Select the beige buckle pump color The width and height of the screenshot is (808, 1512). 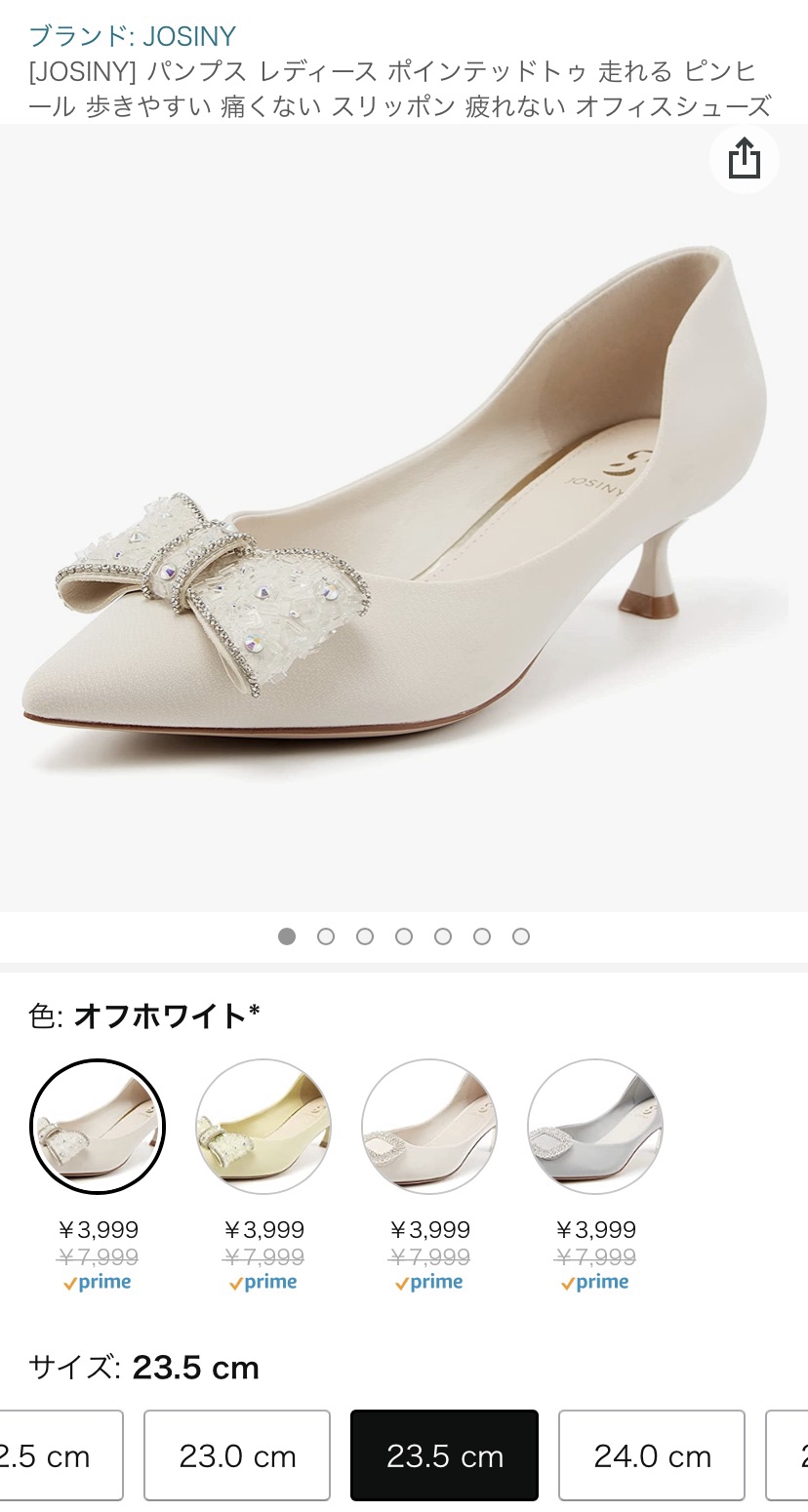(429, 1127)
